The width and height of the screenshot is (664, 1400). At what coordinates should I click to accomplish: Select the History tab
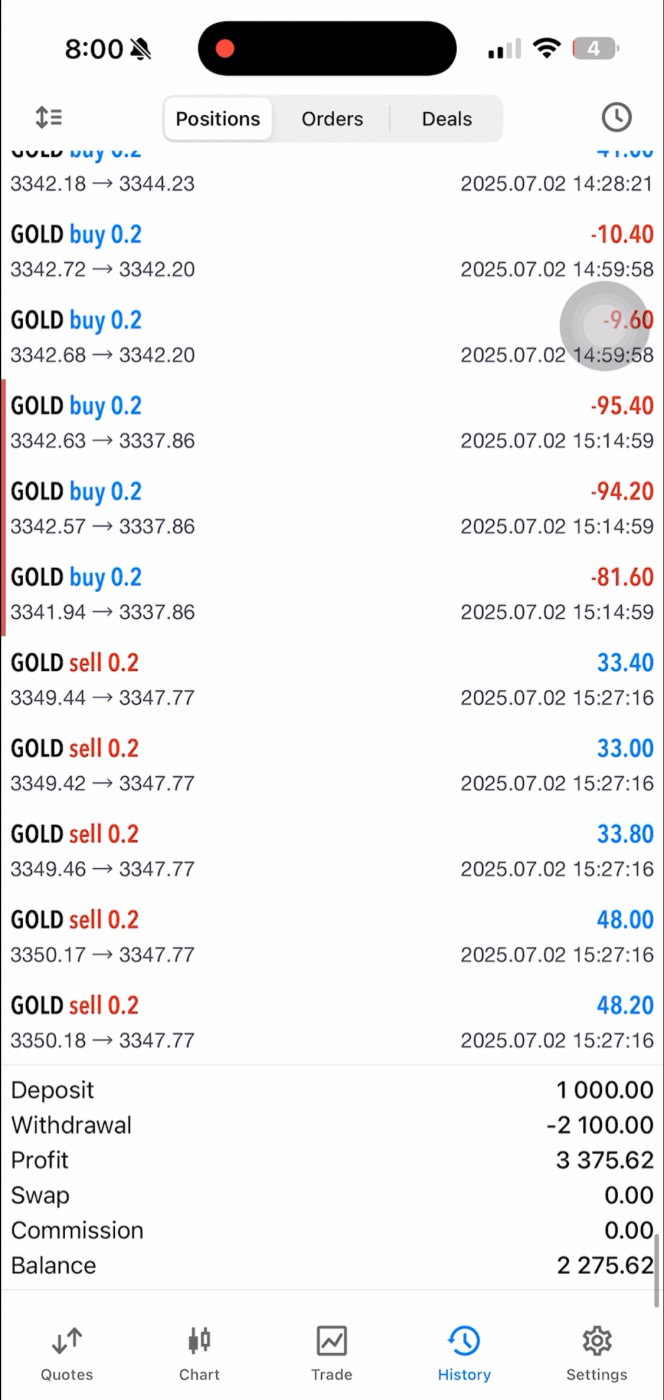click(464, 1354)
